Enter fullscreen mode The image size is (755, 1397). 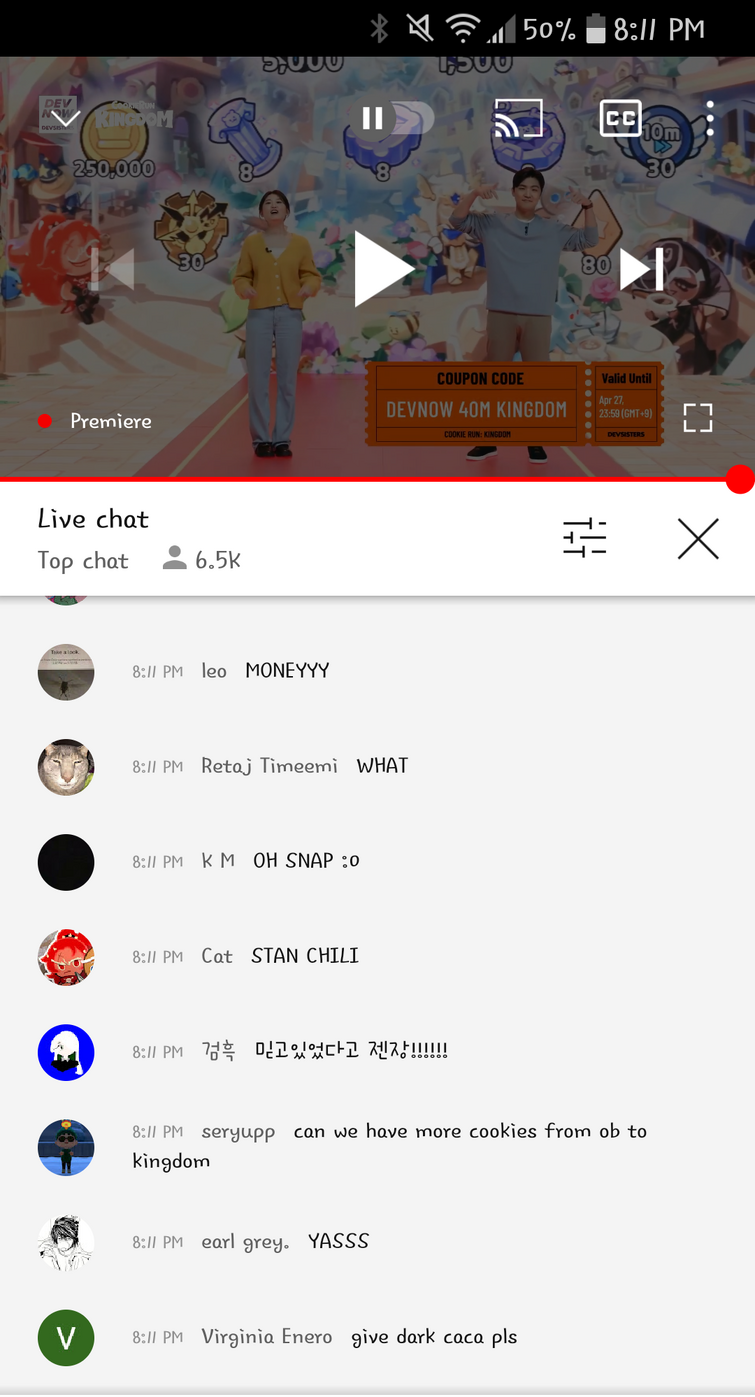pos(697,418)
